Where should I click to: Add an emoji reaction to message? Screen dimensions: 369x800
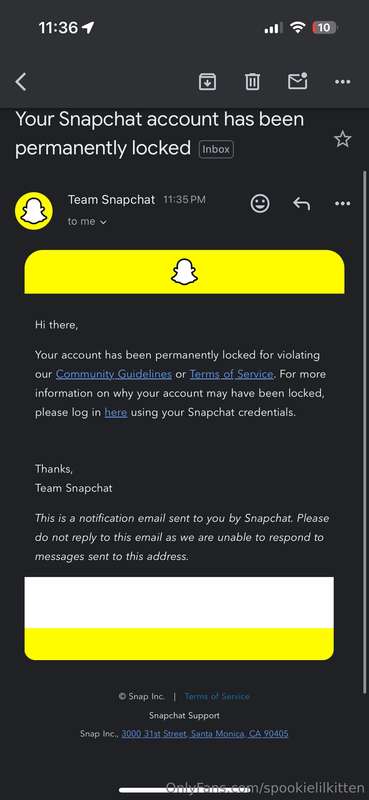tap(260, 204)
